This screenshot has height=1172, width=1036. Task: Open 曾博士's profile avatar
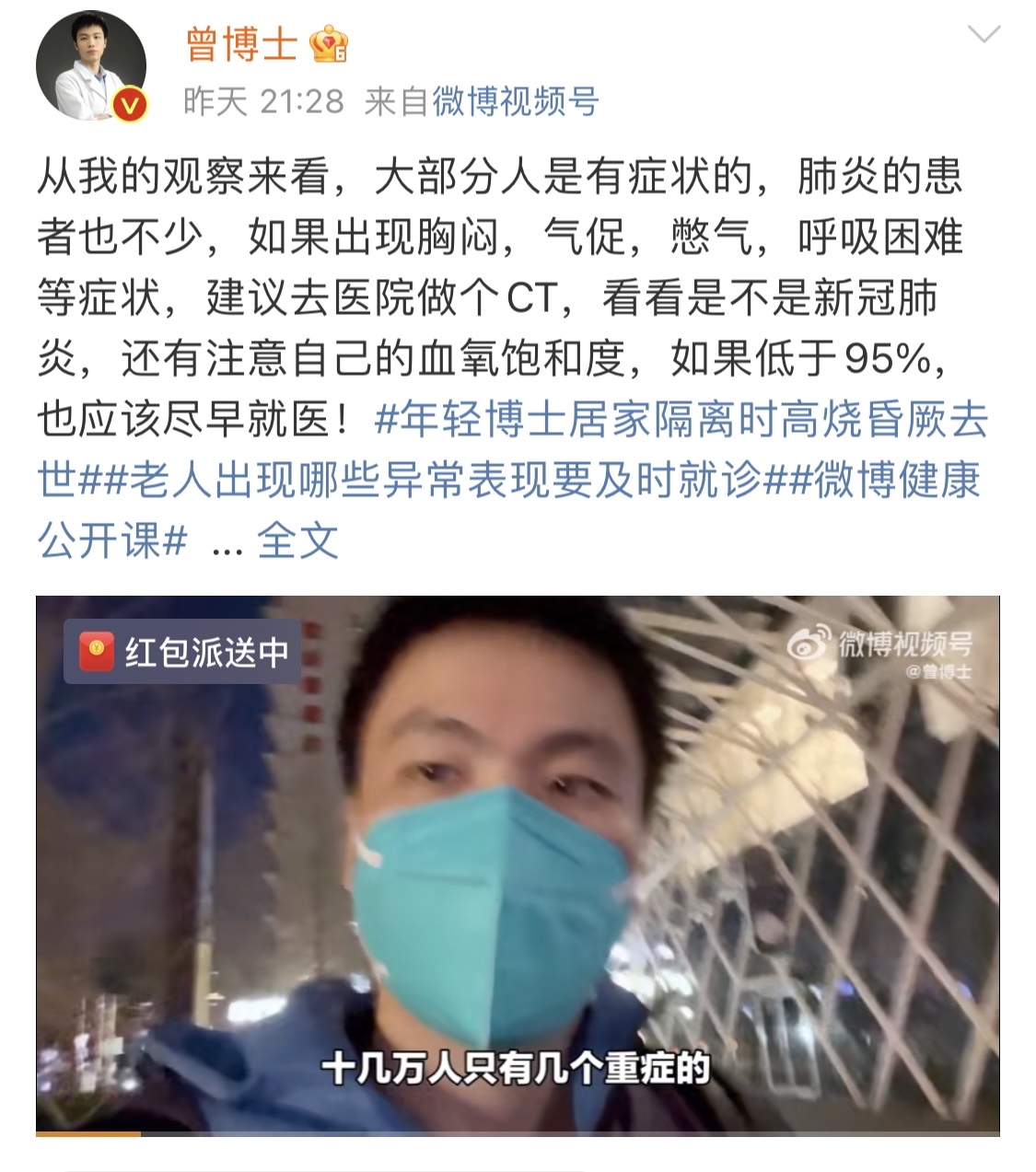[x=90, y=67]
